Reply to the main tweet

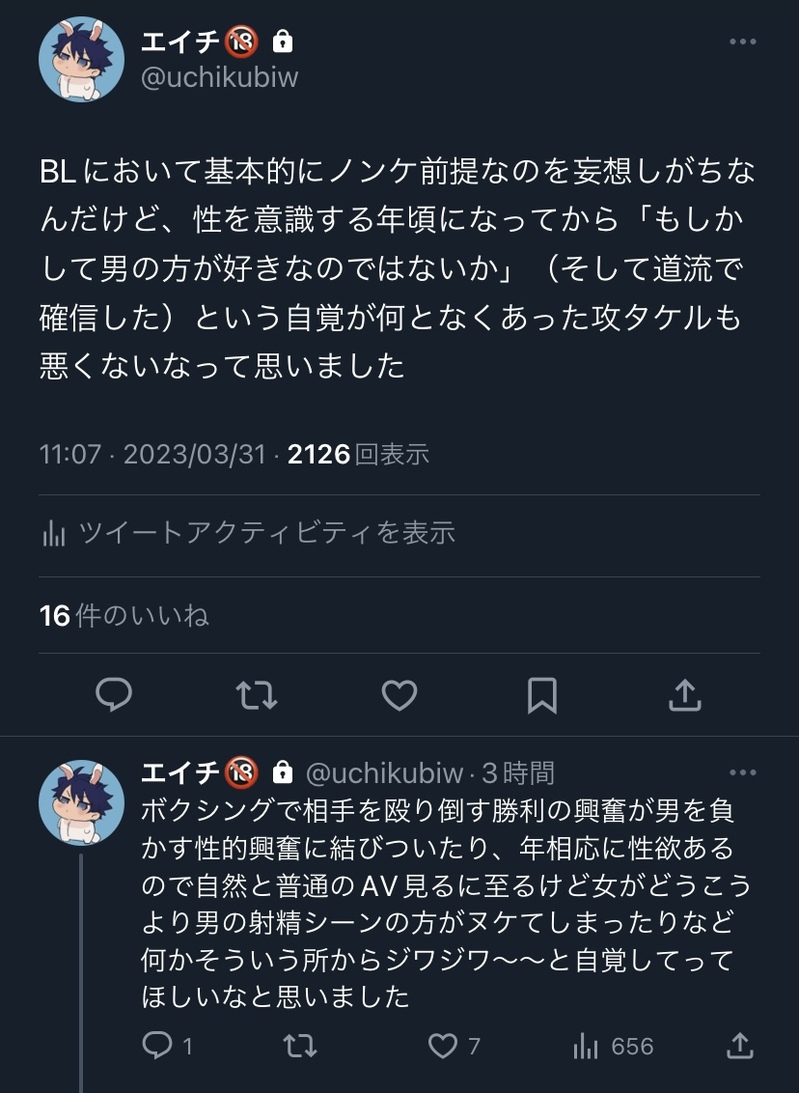(113, 694)
